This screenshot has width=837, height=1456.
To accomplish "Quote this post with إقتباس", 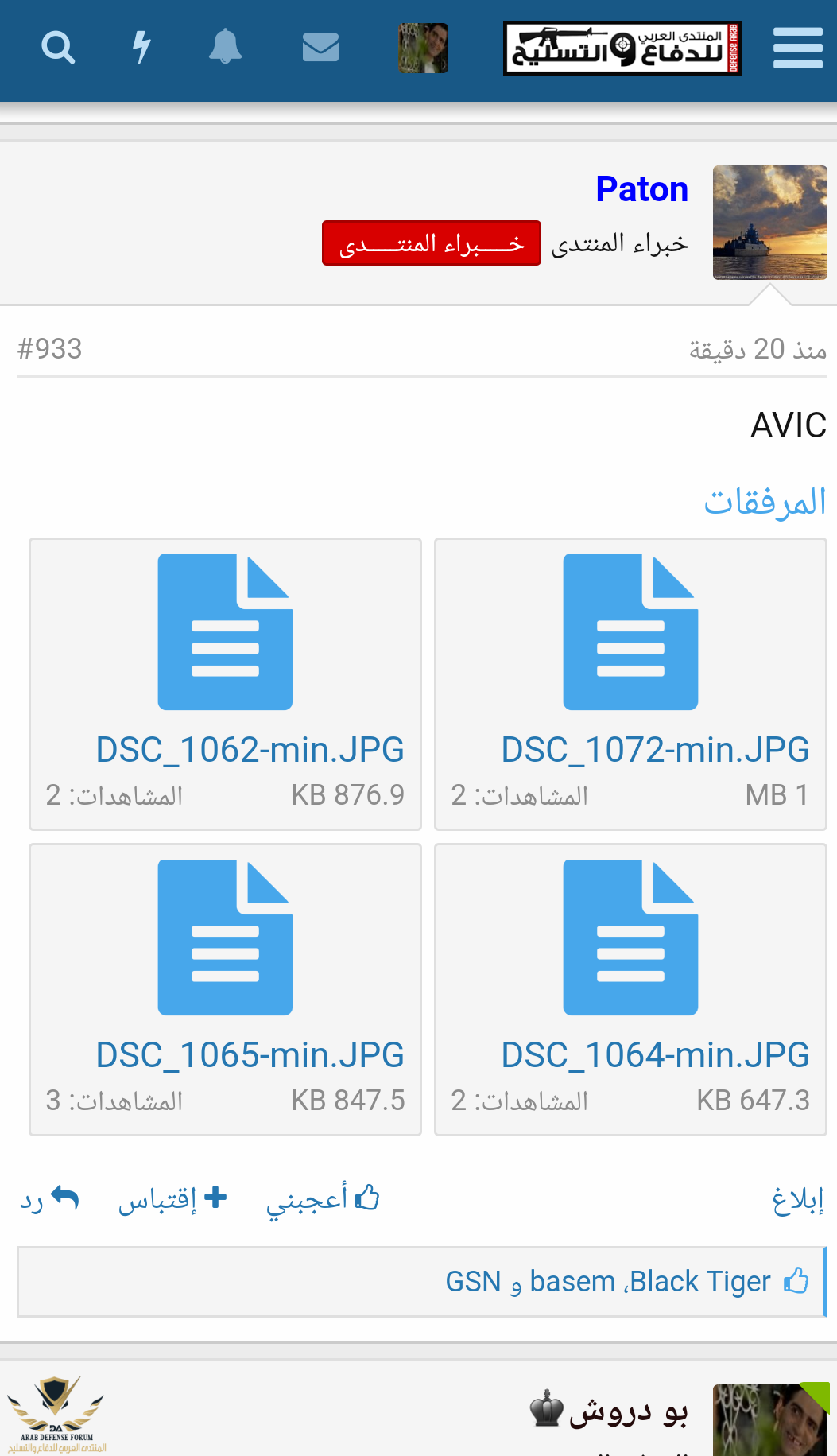I will coord(172,1199).
